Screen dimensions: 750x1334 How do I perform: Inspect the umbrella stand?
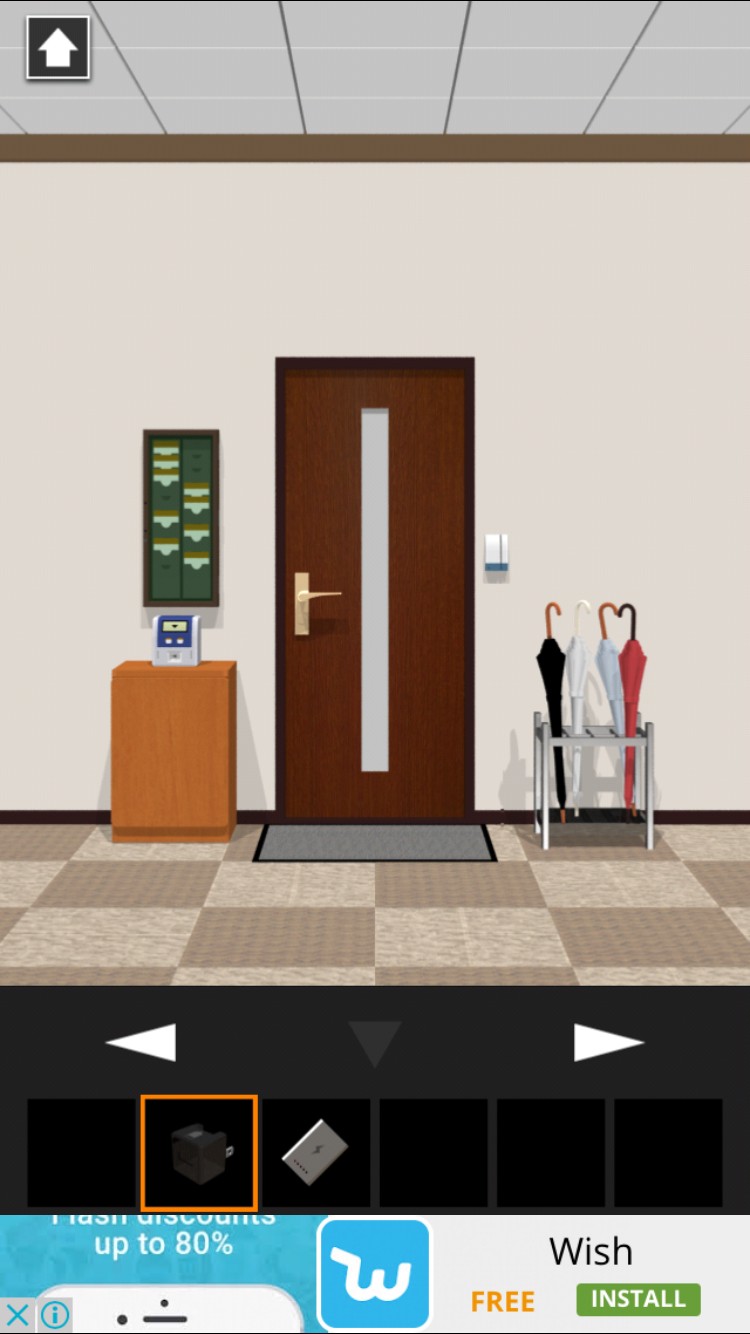pos(593,725)
